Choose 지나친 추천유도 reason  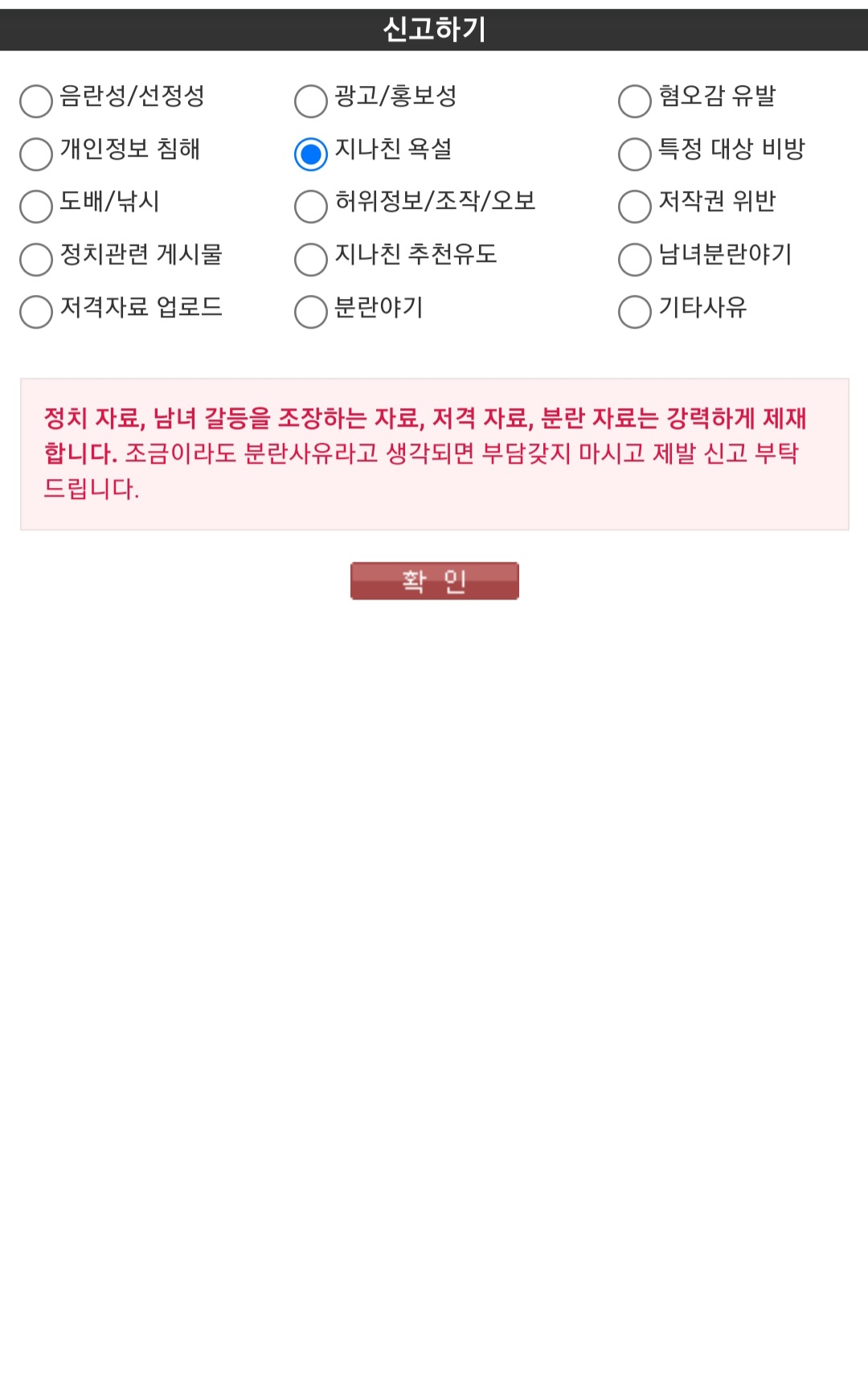(311, 260)
